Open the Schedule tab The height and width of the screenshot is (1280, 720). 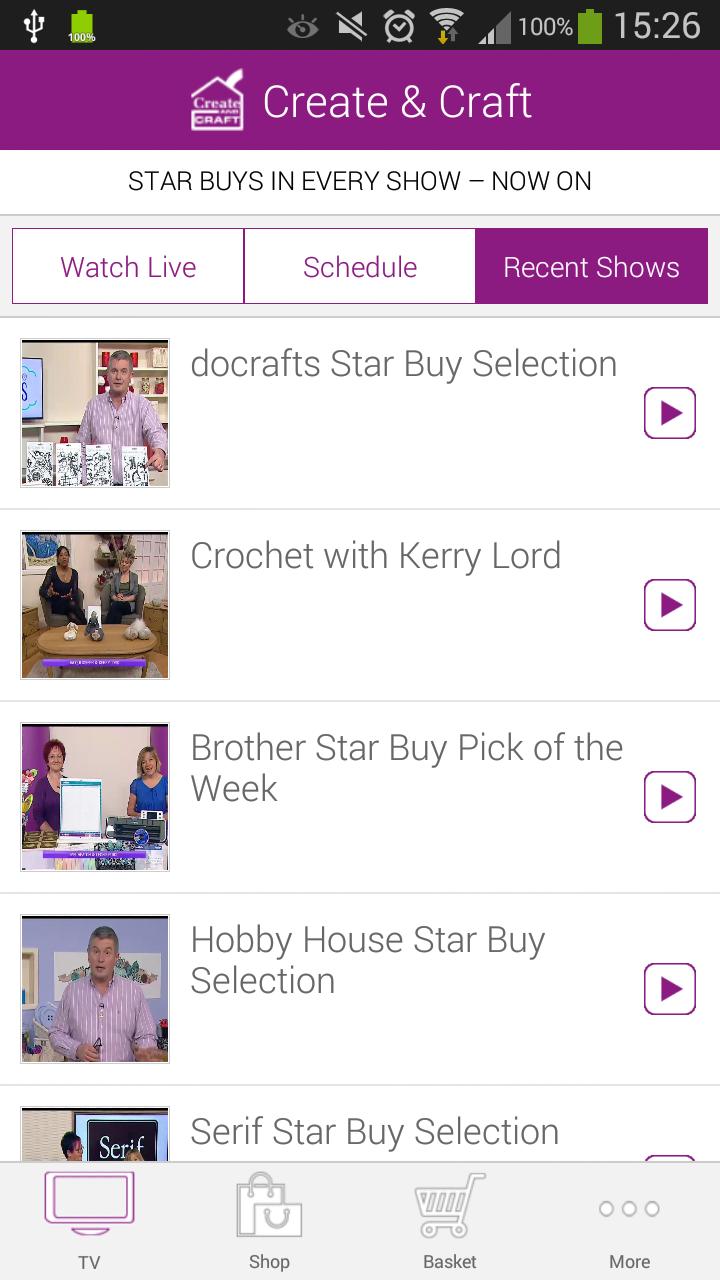pos(360,267)
